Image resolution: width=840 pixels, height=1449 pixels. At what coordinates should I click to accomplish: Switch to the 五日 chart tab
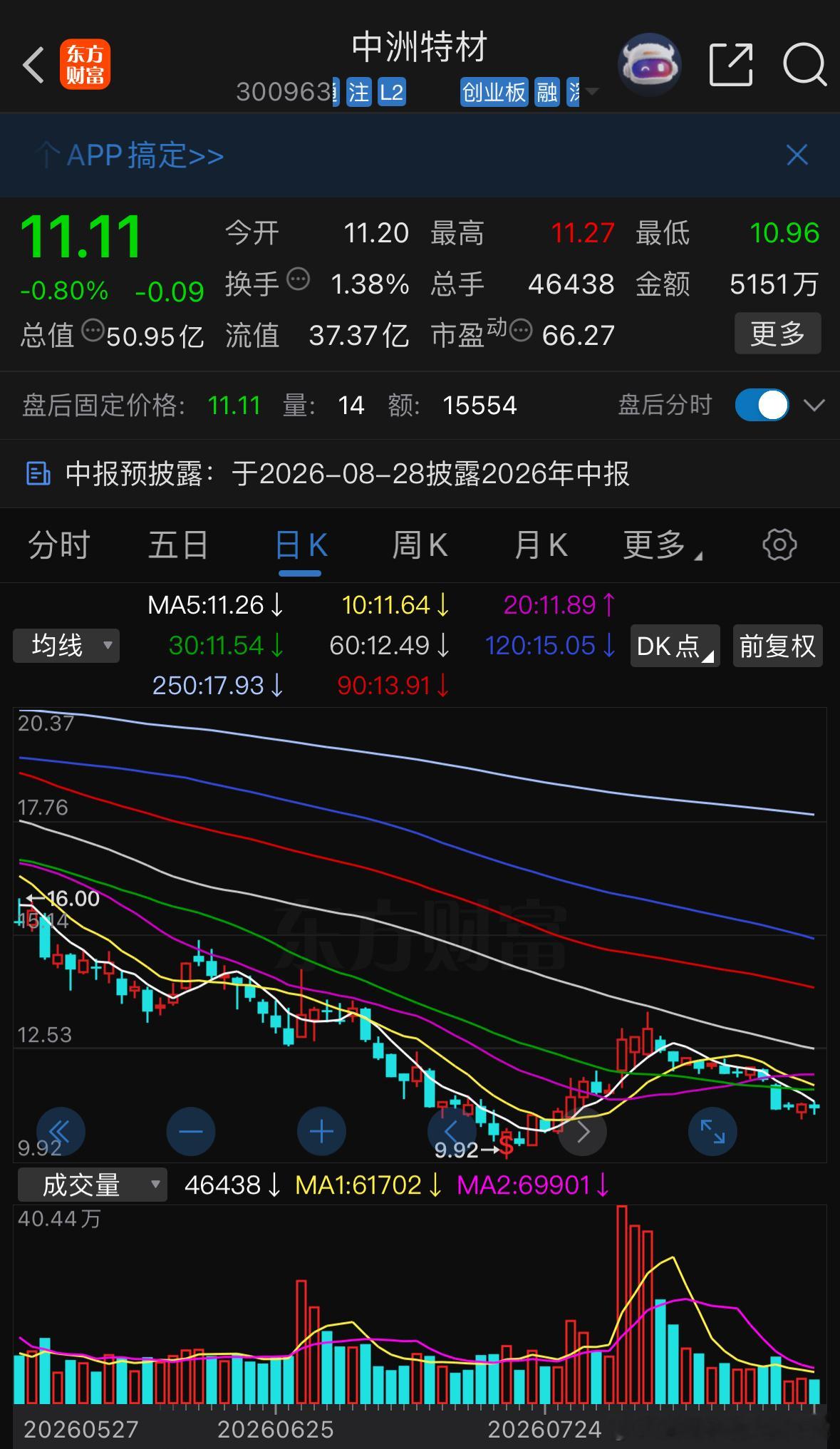click(178, 545)
